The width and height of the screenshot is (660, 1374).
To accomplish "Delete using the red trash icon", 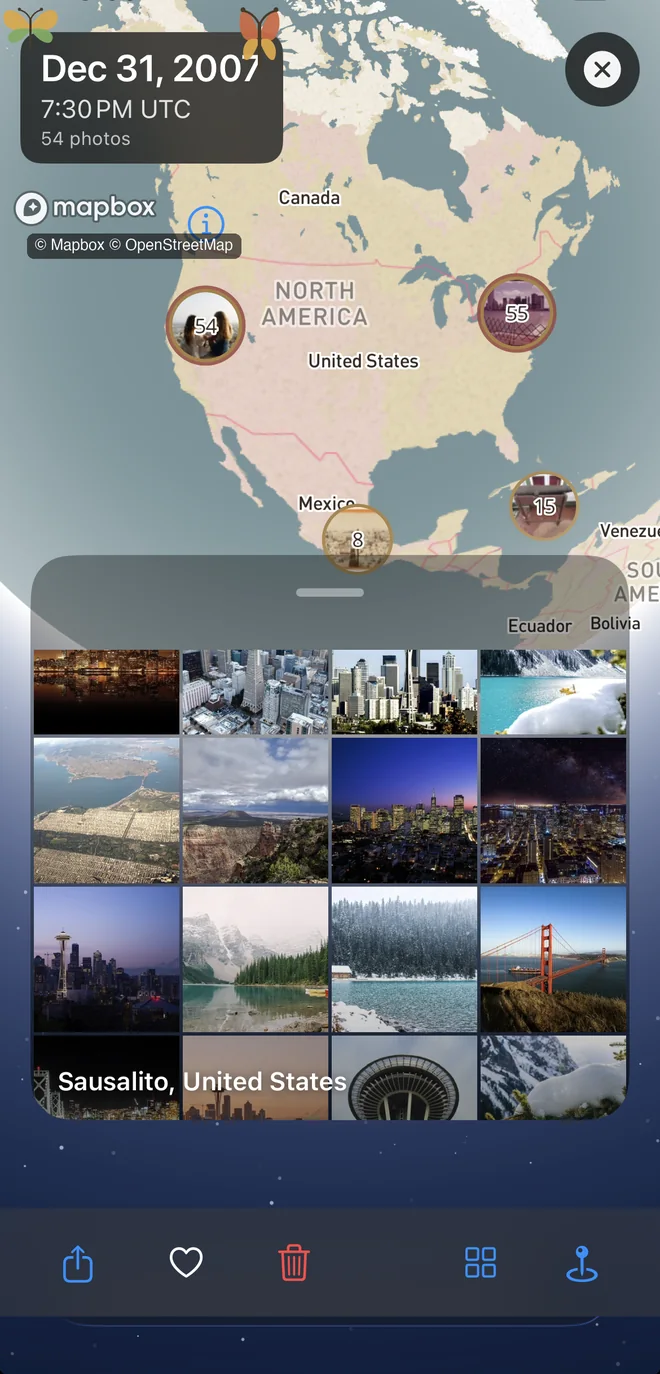I will pos(294,1263).
